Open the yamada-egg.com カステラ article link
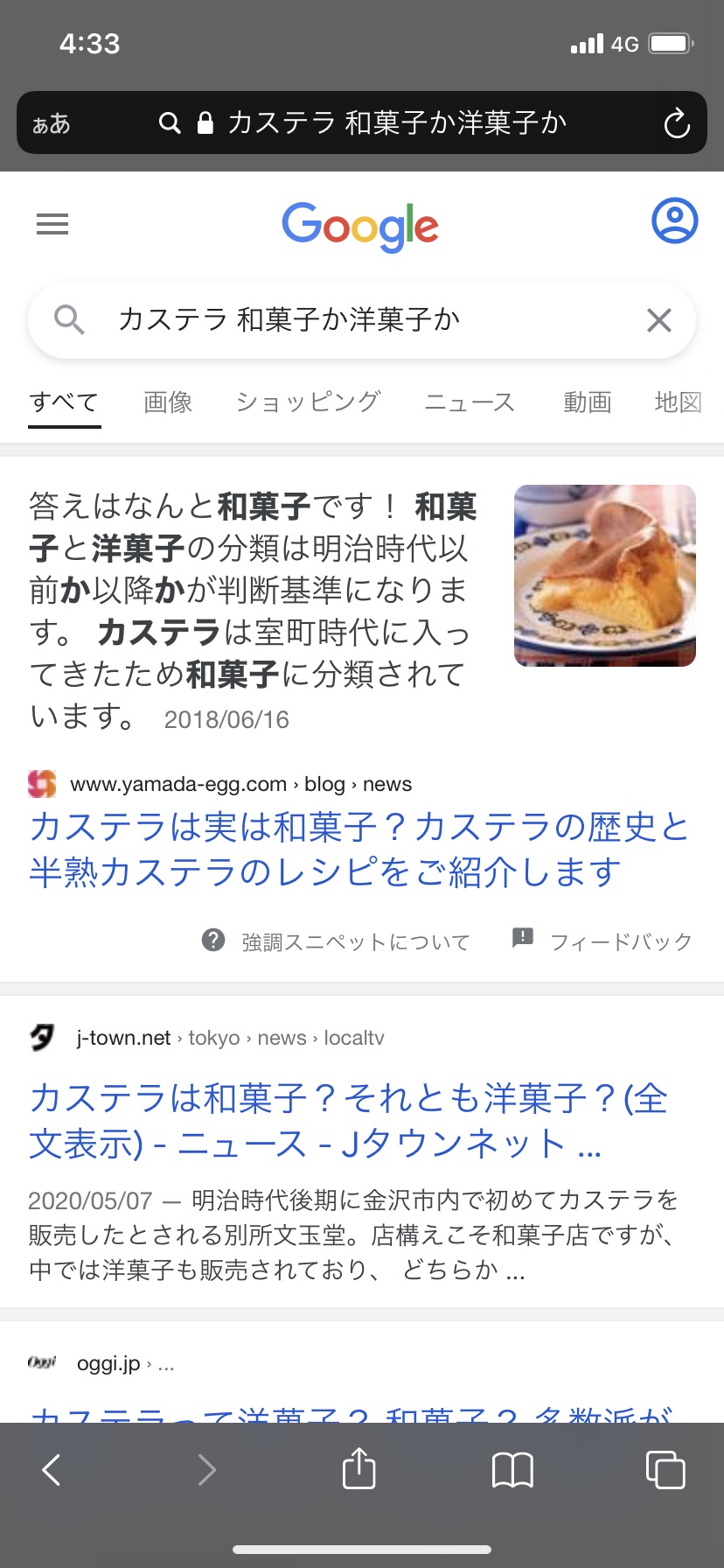 (x=359, y=849)
